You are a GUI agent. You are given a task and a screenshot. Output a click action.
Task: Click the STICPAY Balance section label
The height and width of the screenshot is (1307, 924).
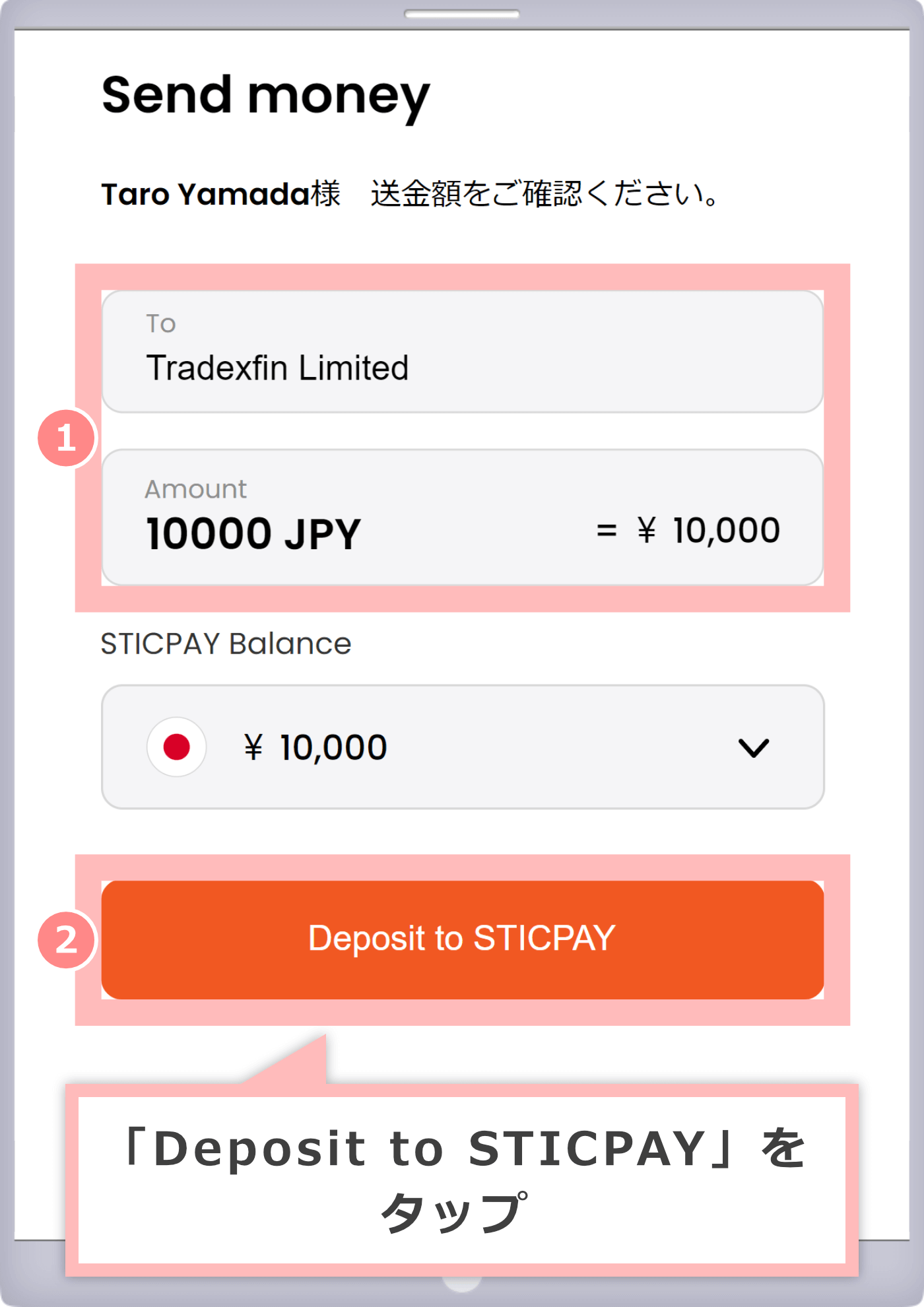click(226, 644)
